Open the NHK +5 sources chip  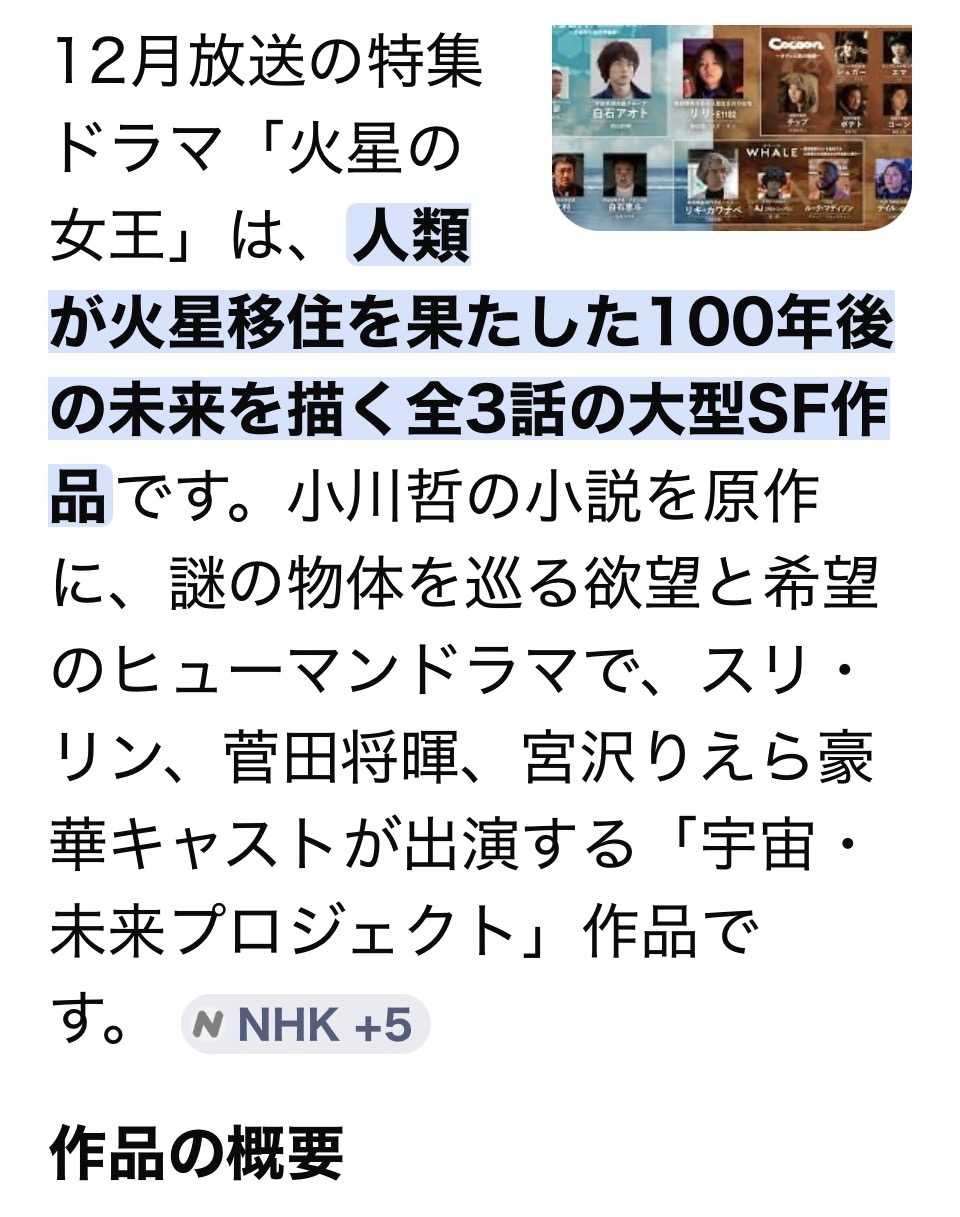(x=305, y=1024)
